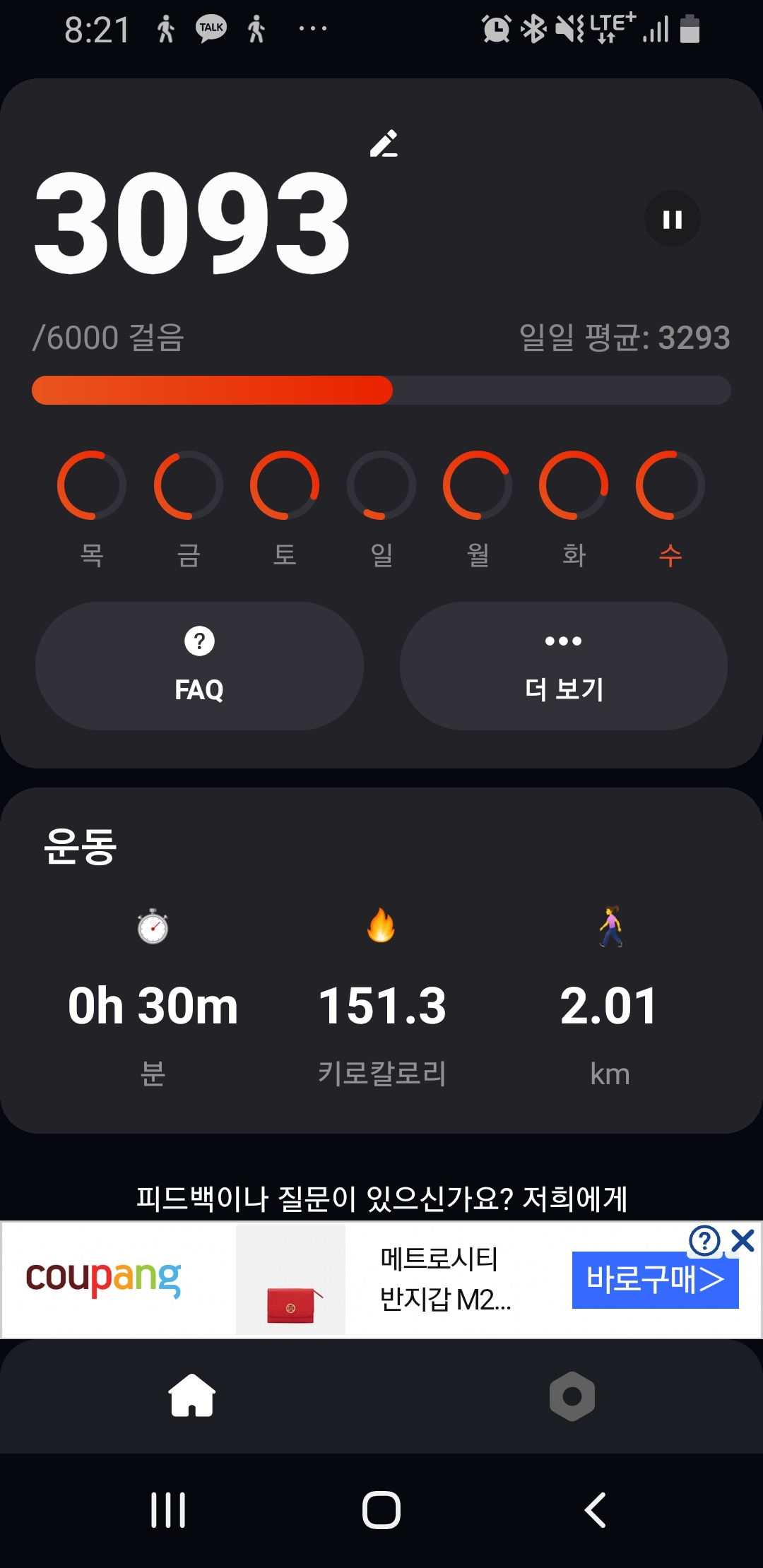Select the 월 day ring
763x1568 pixels.
pyautogui.click(x=478, y=485)
